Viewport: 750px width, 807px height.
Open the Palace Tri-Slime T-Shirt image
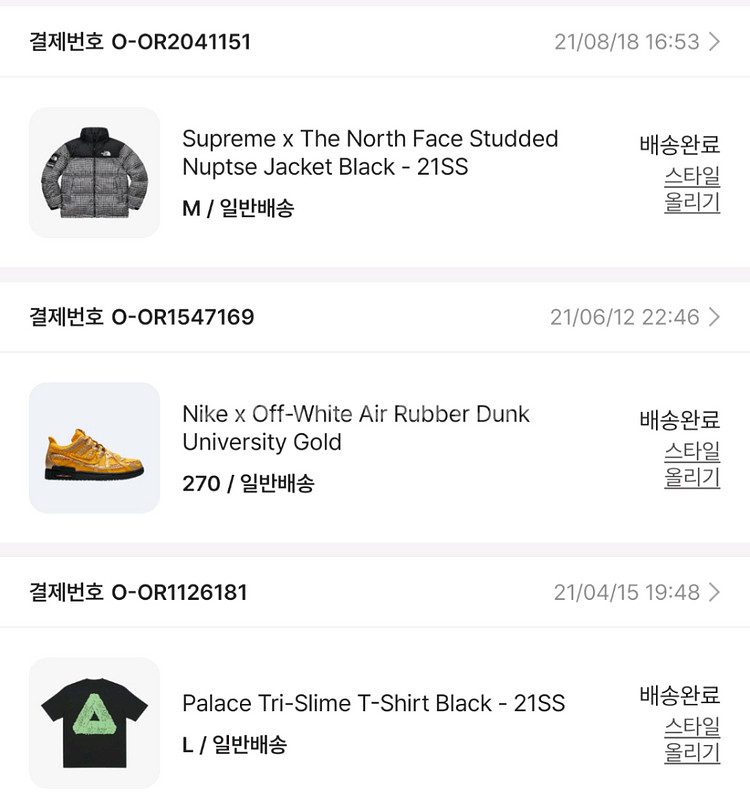tap(95, 722)
